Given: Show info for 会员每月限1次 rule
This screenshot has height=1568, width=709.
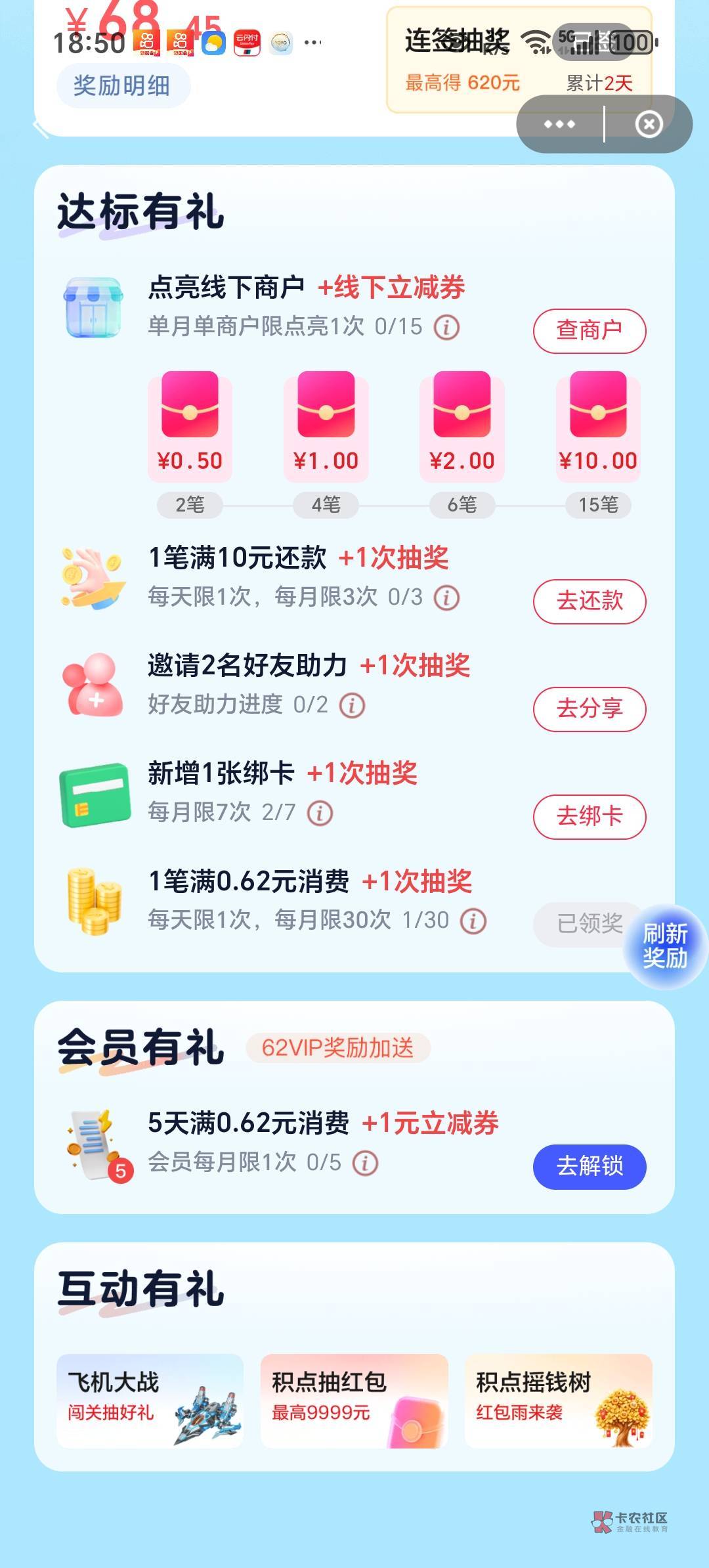Looking at the screenshot, I should tap(365, 1163).
